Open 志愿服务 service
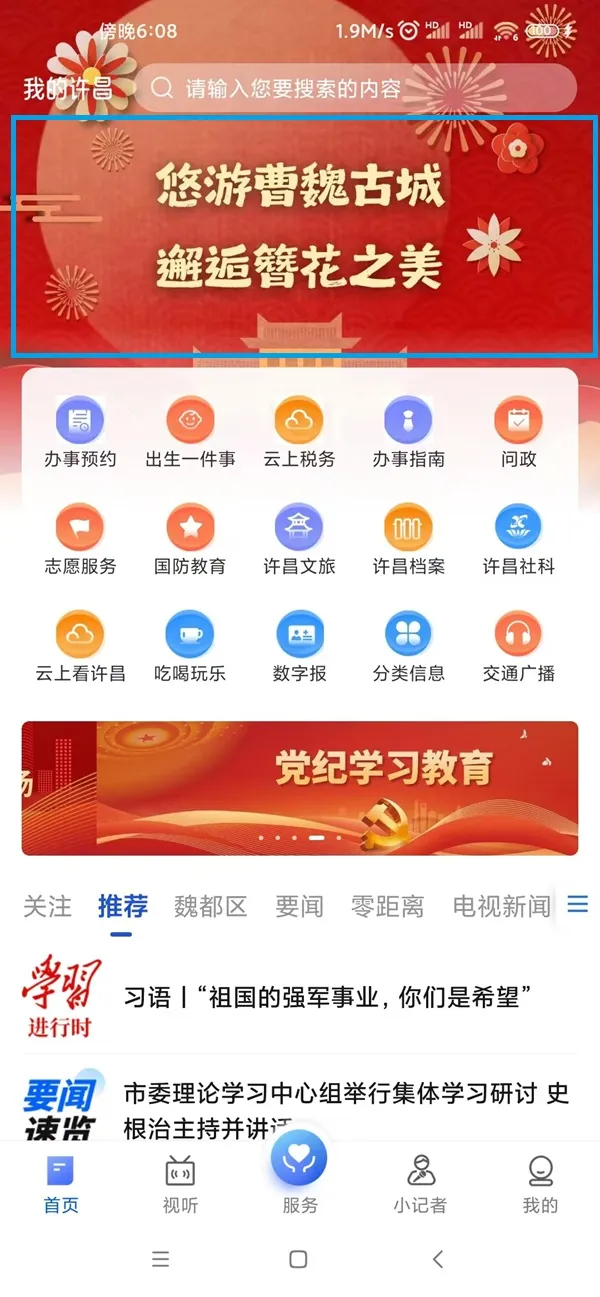The image size is (600, 1297). (80, 539)
